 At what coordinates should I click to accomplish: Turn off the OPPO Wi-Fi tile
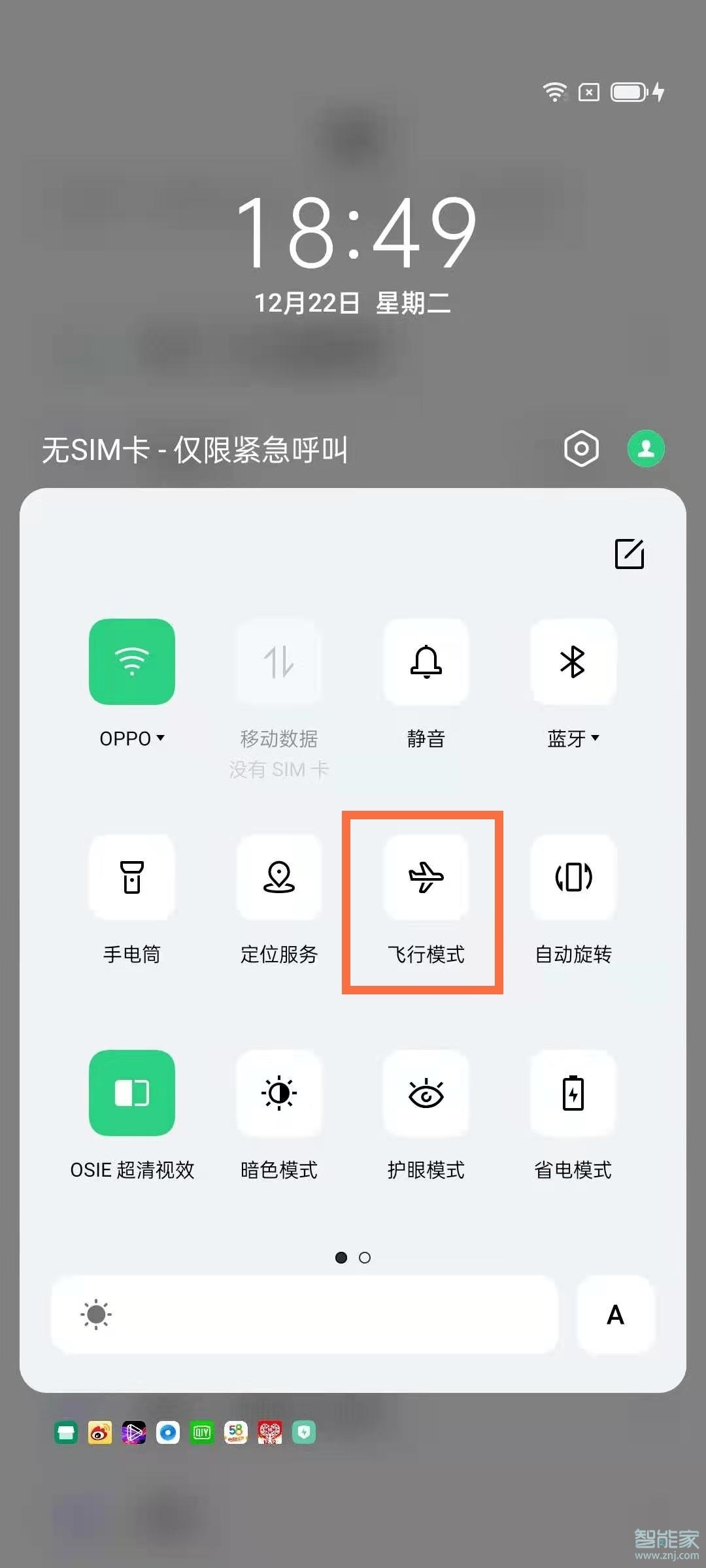pyautogui.click(x=132, y=662)
